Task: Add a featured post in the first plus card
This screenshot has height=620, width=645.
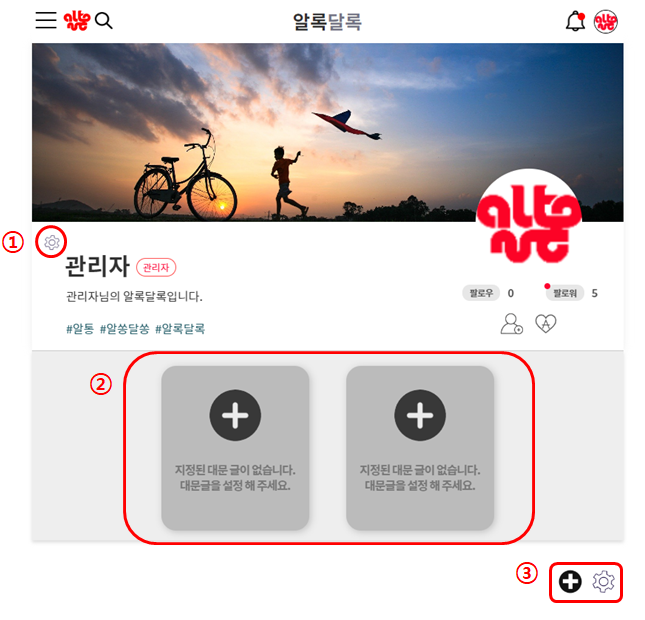Action: coord(235,416)
